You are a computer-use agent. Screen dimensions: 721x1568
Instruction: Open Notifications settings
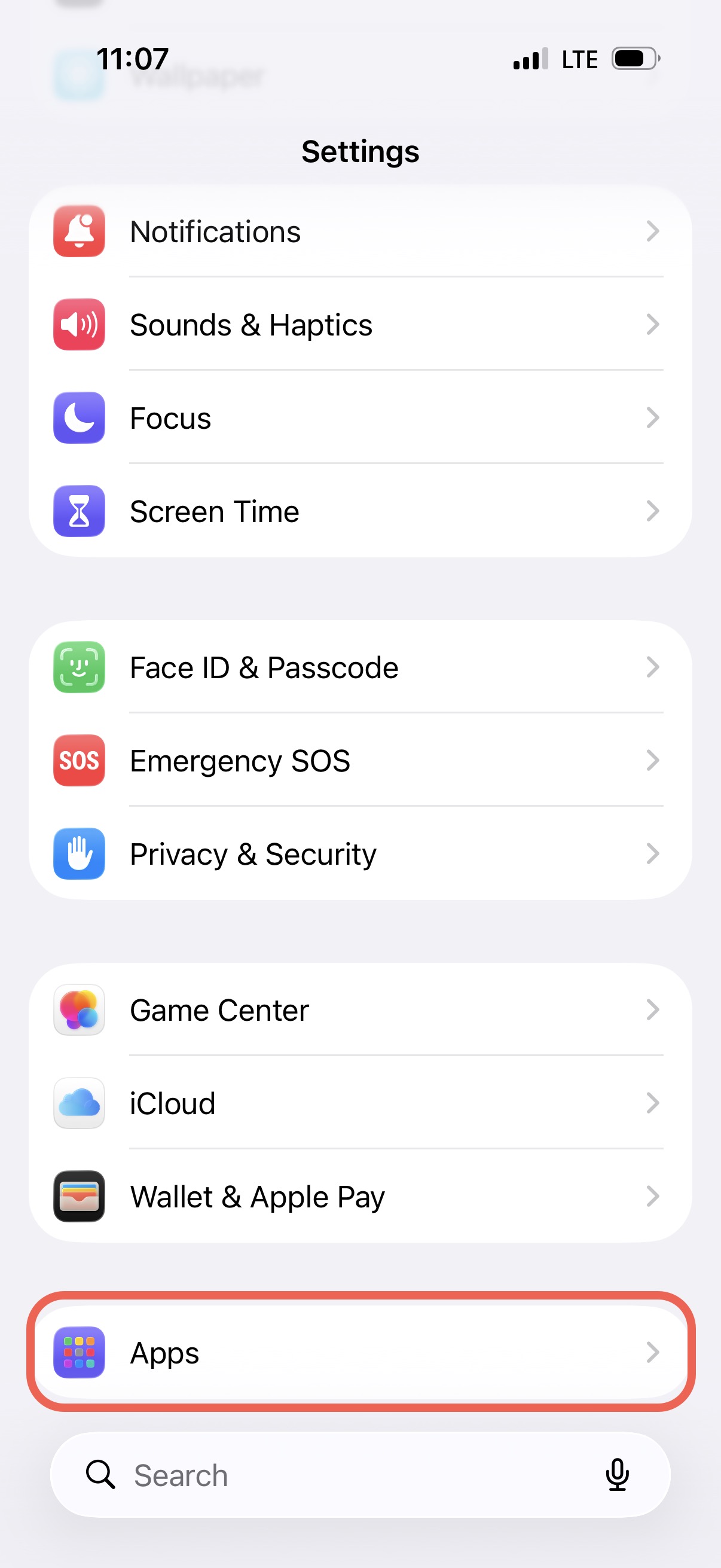click(360, 232)
